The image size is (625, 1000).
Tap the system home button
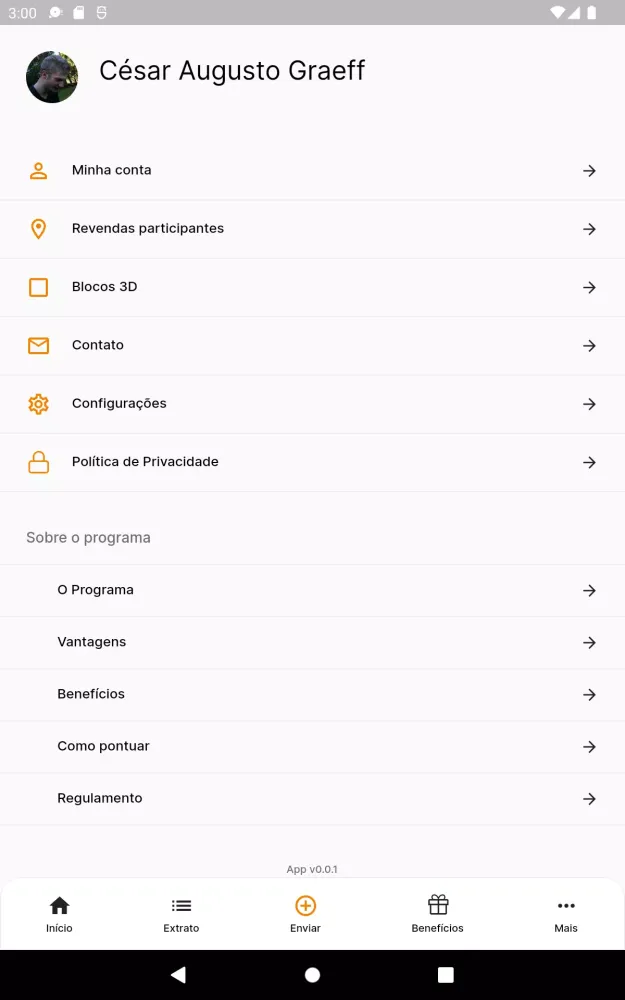[x=312, y=975]
